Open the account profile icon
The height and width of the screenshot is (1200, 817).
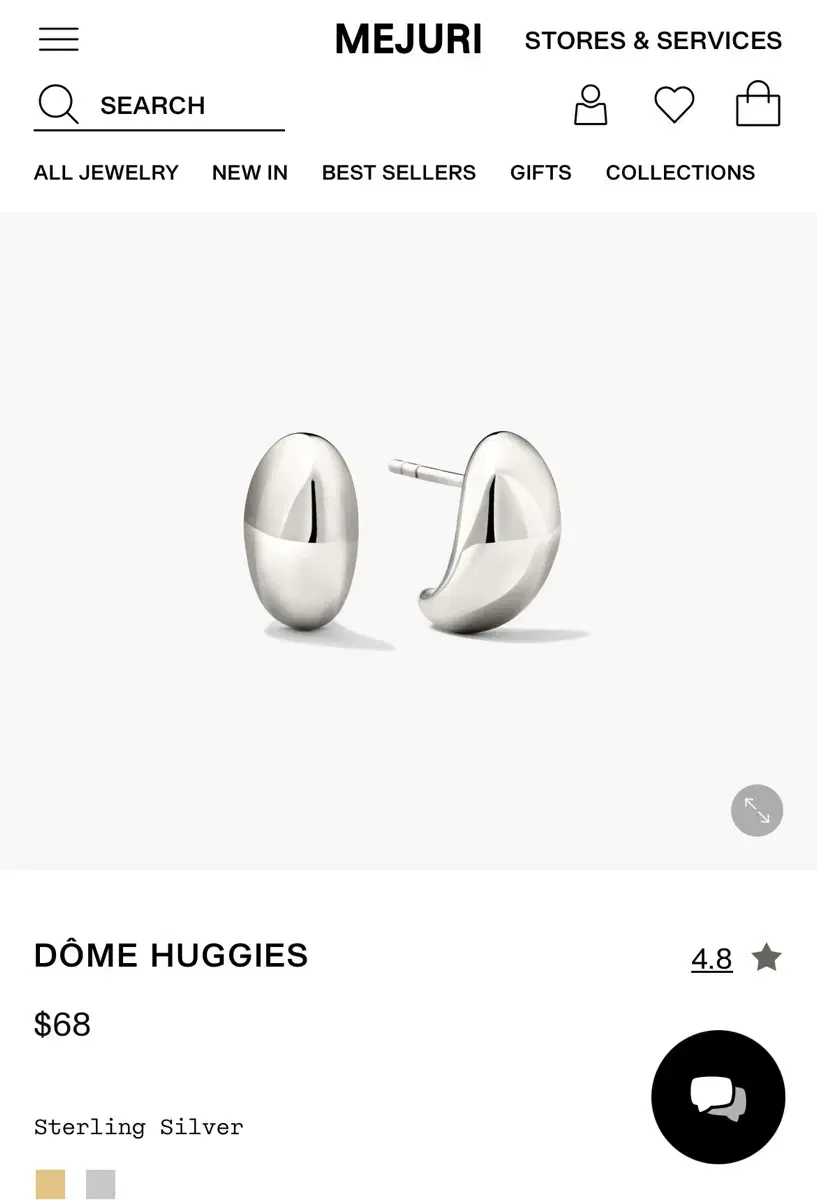(x=590, y=103)
